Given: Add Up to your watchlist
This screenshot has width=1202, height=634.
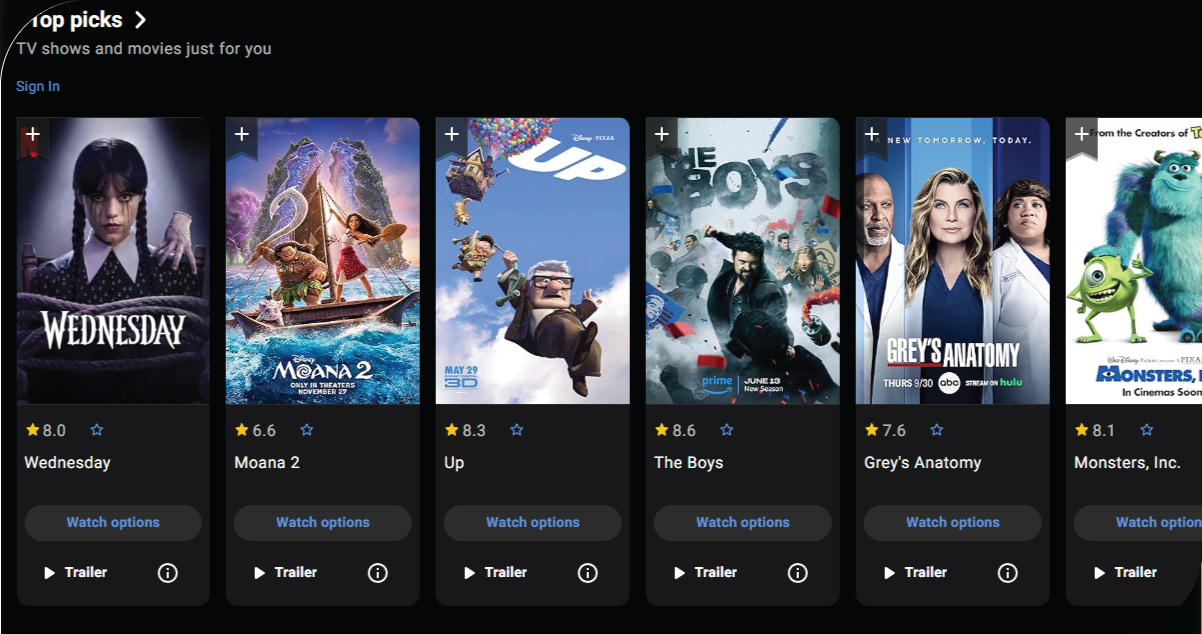Looking at the screenshot, I should click(452, 134).
